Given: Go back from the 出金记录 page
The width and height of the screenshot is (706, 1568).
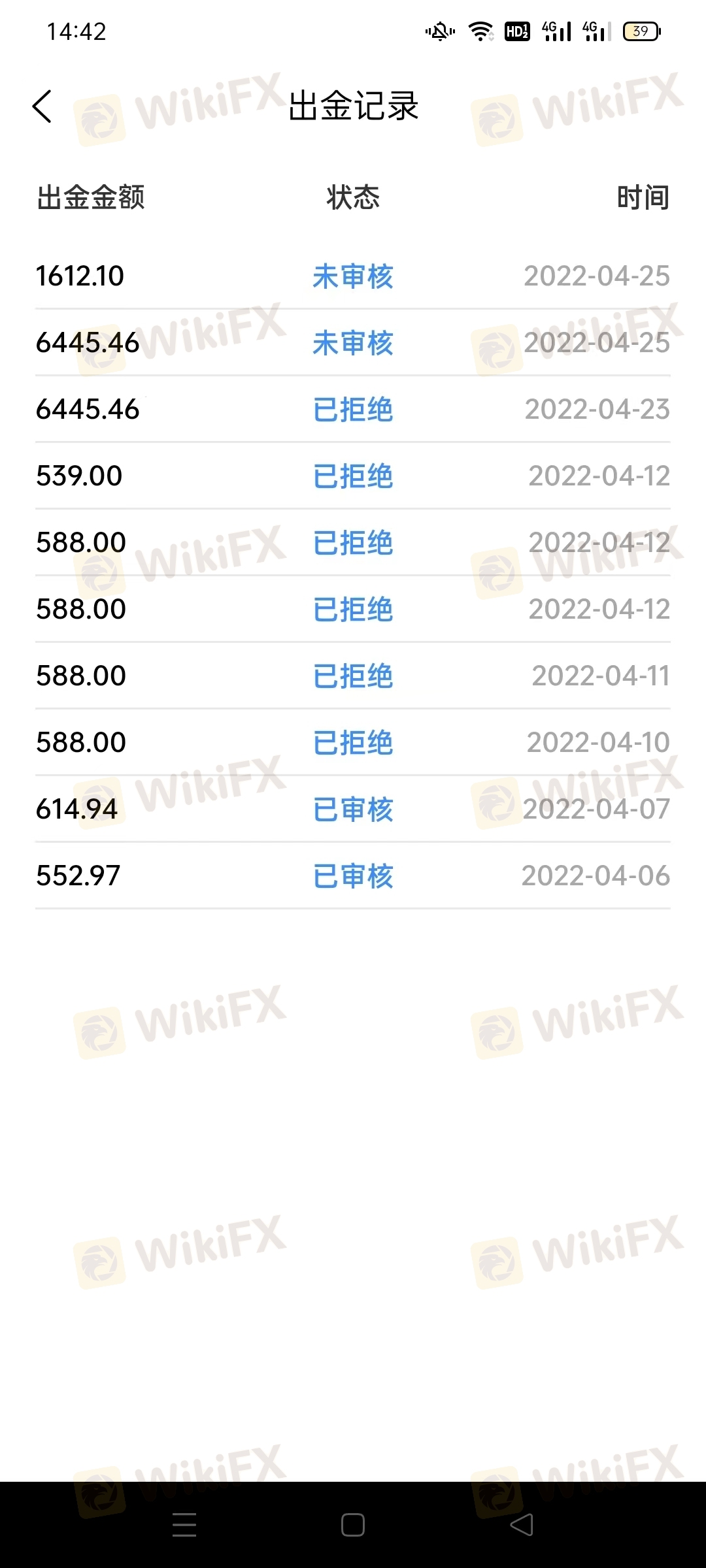Looking at the screenshot, I should click(42, 106).
